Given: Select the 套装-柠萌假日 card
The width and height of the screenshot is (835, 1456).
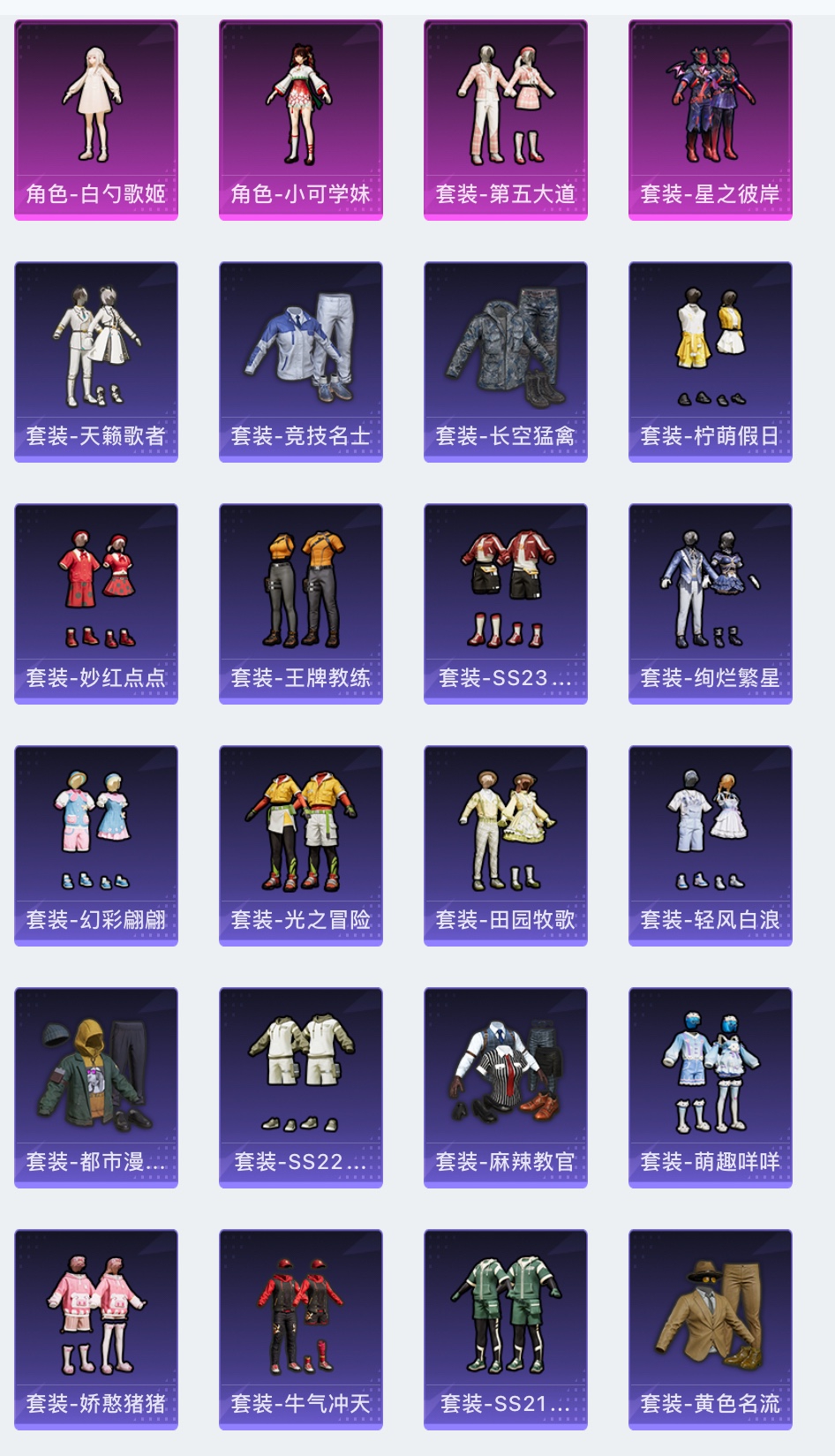Looking at the screenshot, I should (x=711, y=362).
